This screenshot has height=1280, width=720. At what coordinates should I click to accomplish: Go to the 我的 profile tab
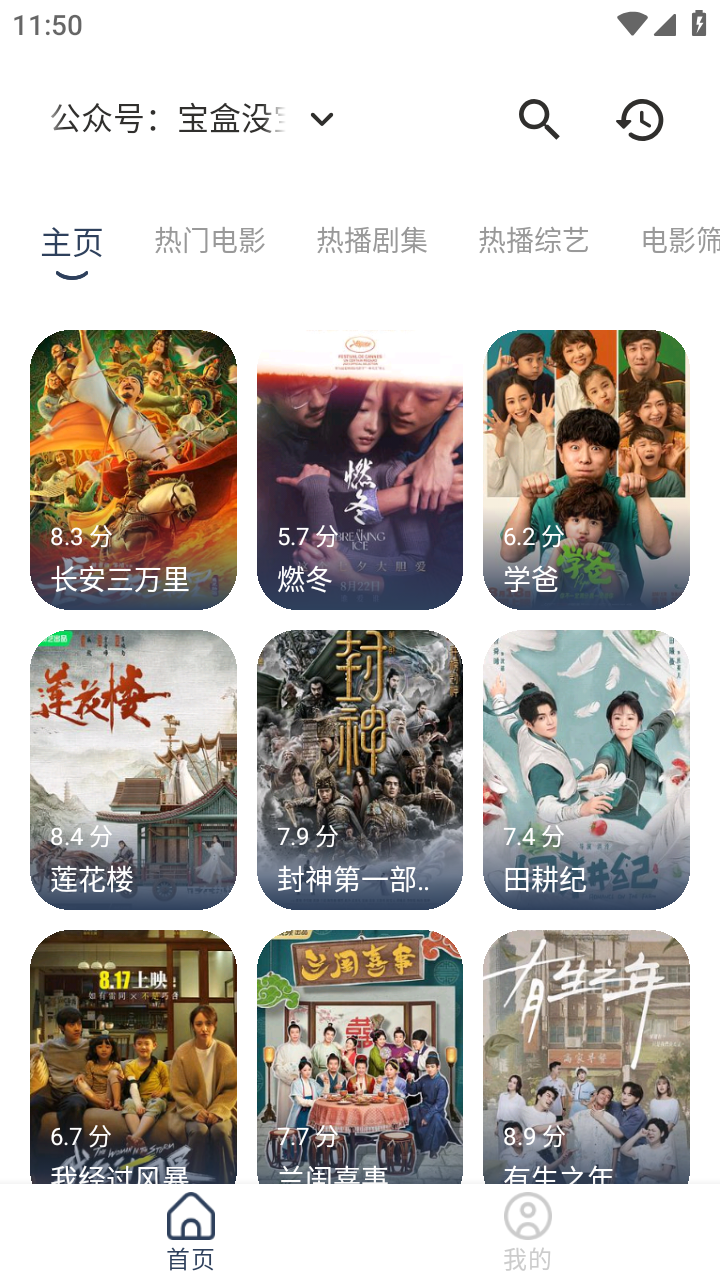click(x=527, y=1232)
